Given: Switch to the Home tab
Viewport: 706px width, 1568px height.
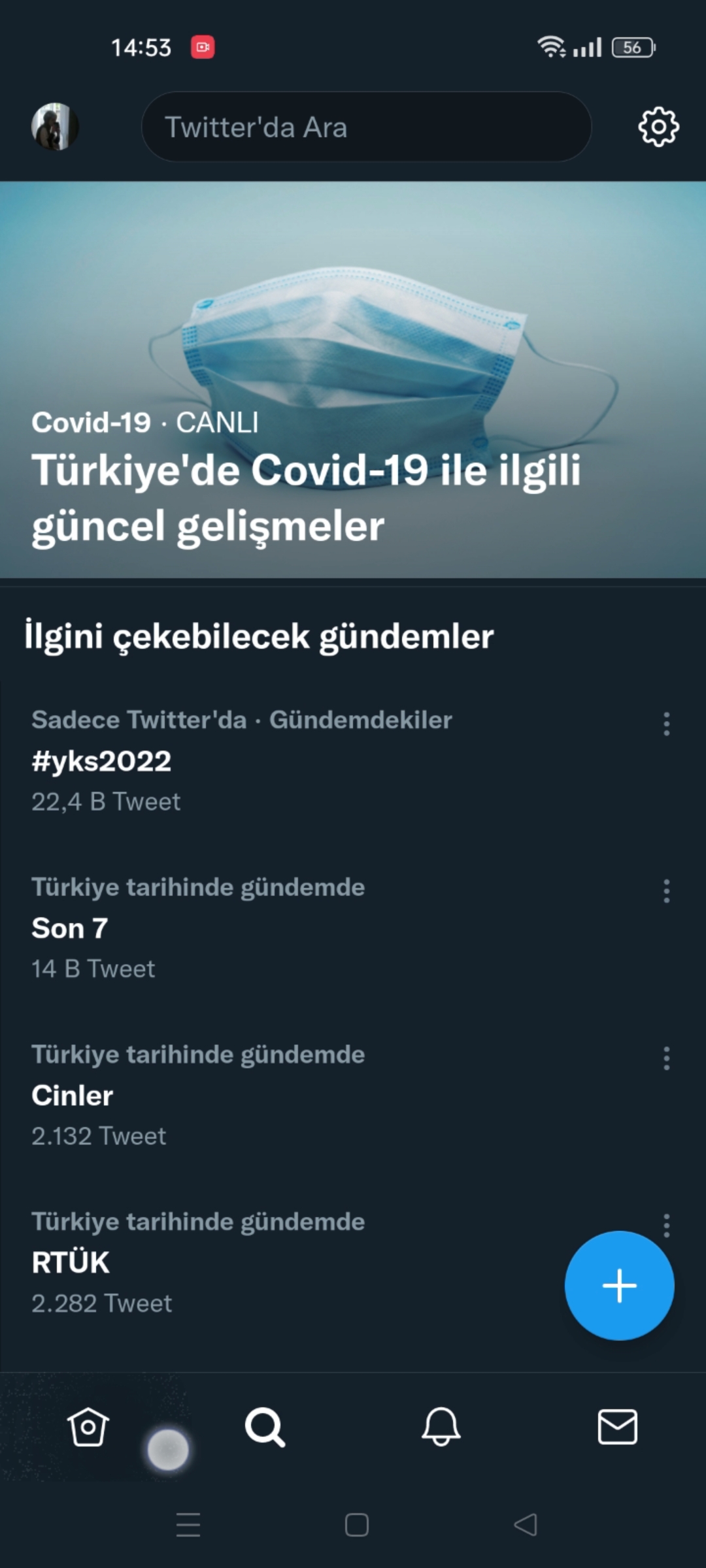Looking at the screenshot, I should pos(88,1427).
